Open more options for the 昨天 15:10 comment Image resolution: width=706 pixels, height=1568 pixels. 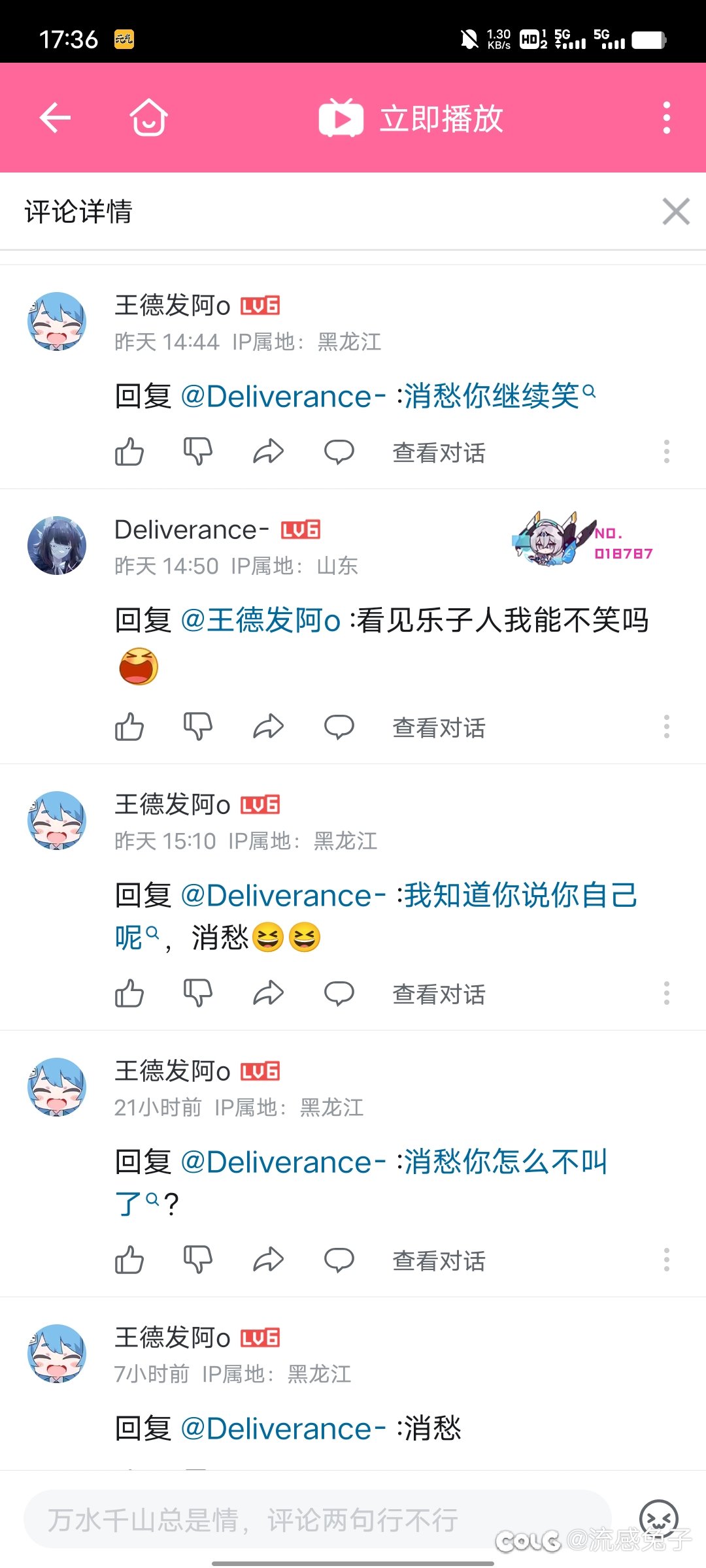click(x=666, y=993)
